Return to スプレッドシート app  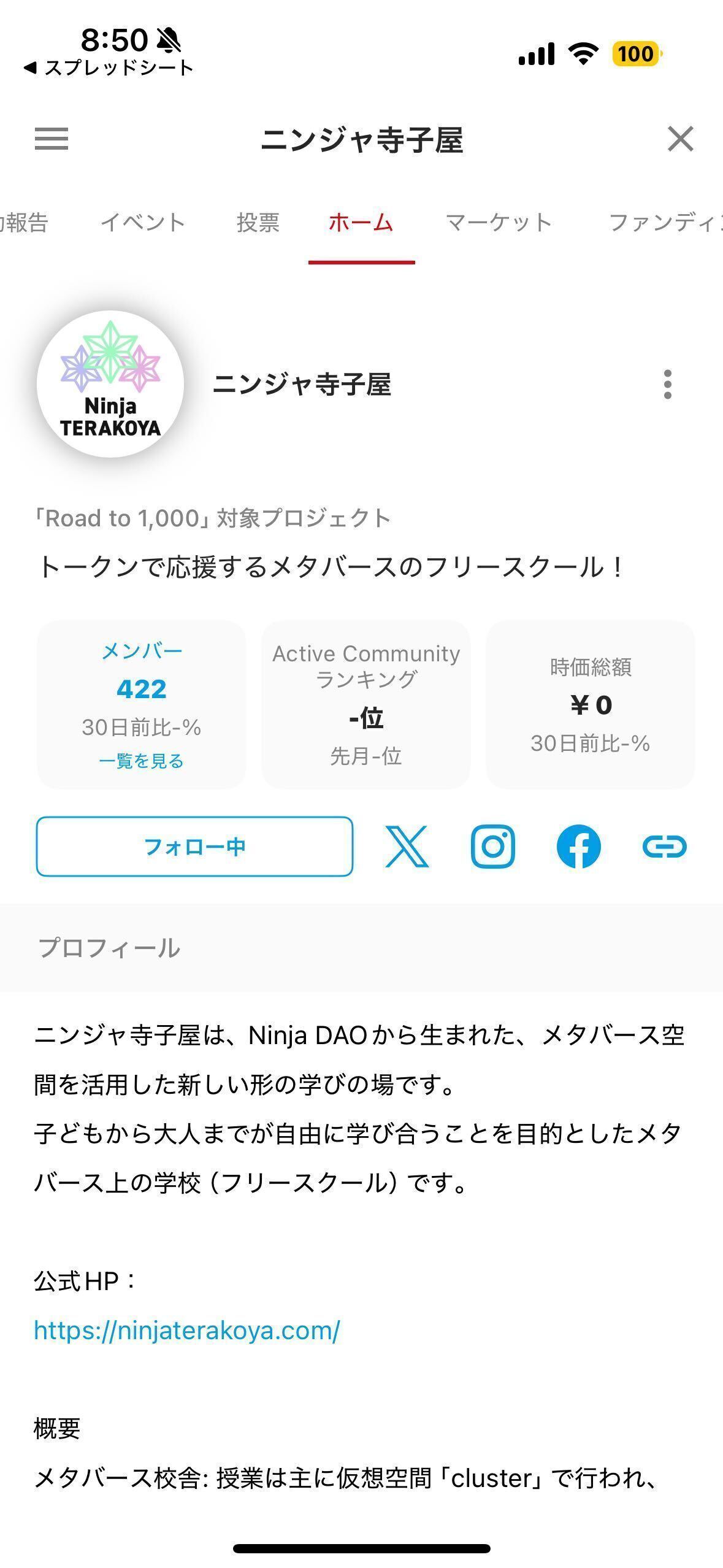109,67
